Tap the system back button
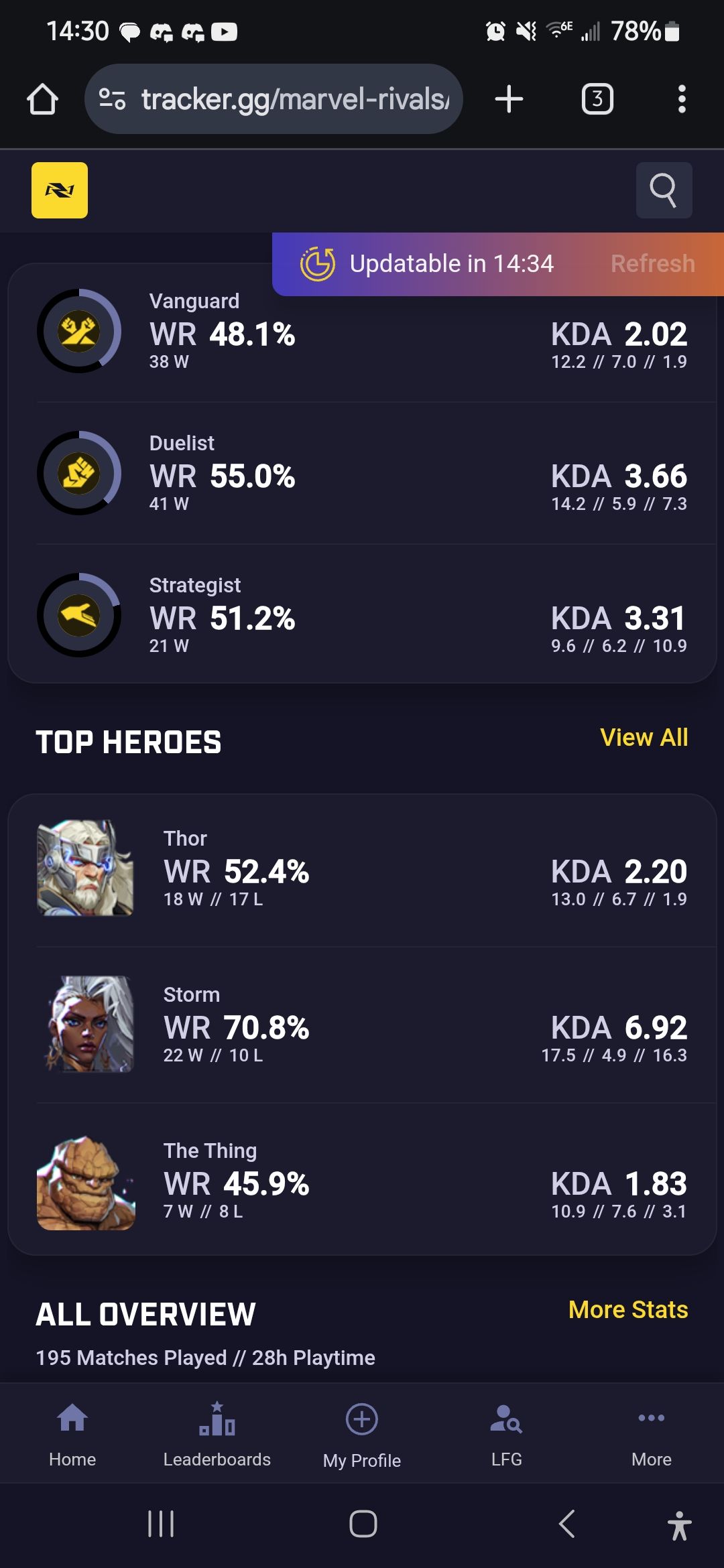Viewport: 724px width, 1568px height. point(566,1524)
